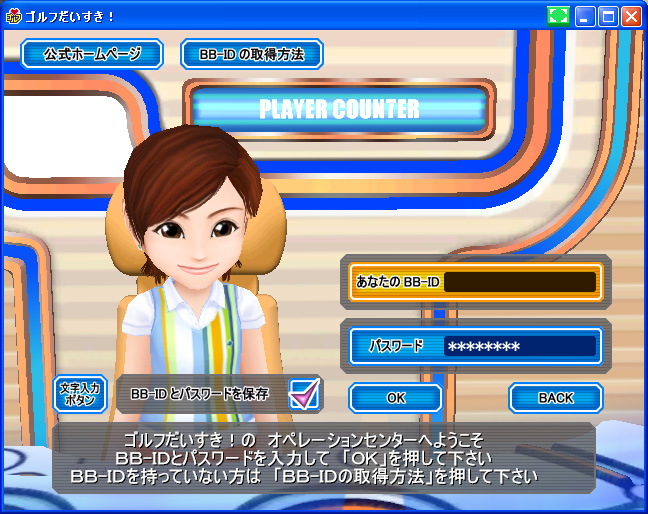The width and height of the screenshot is (648, 514).
Task: Maximize the game window
Action: 608,17
